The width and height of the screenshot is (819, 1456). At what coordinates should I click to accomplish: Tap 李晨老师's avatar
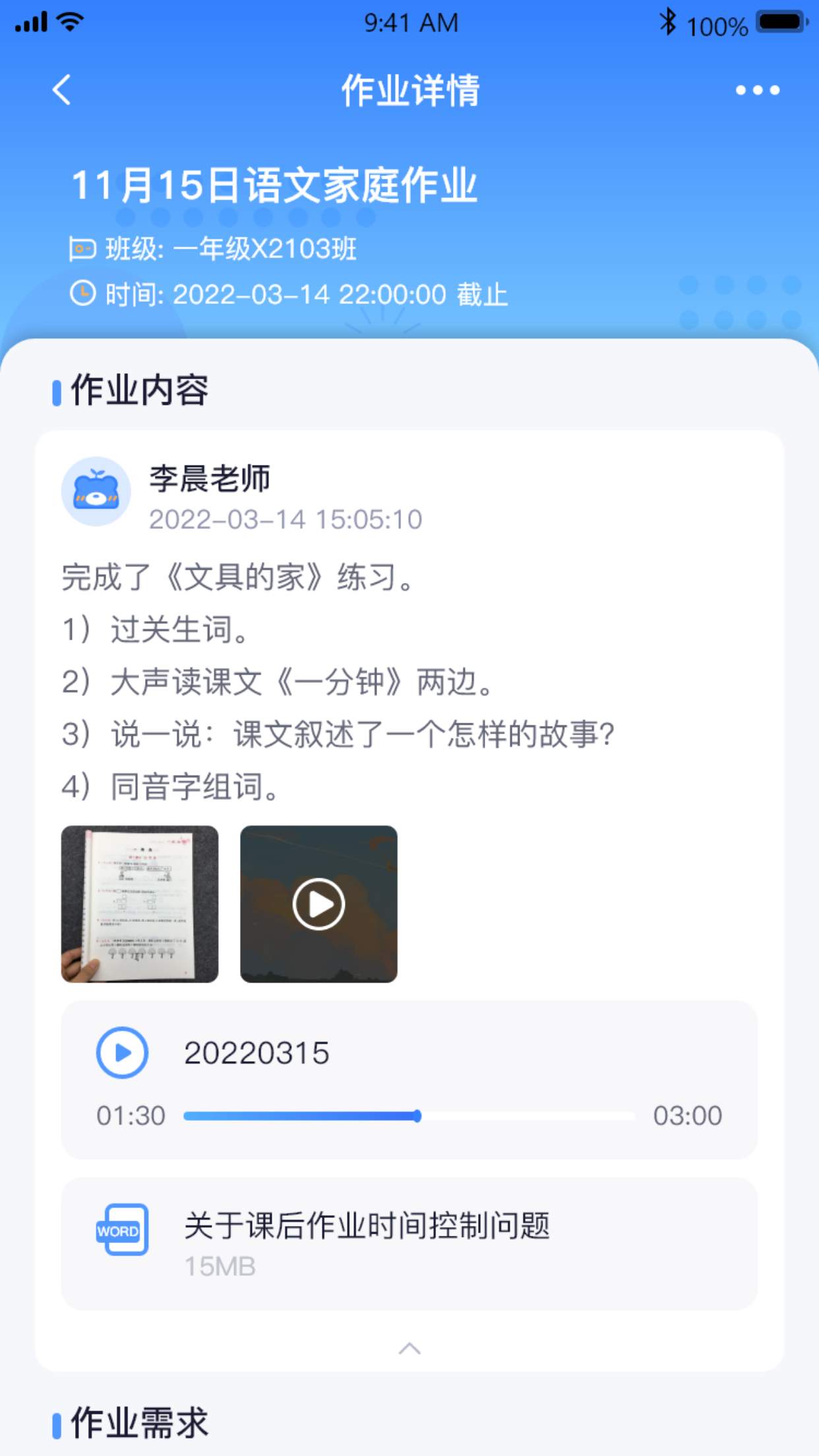[96, 491]
